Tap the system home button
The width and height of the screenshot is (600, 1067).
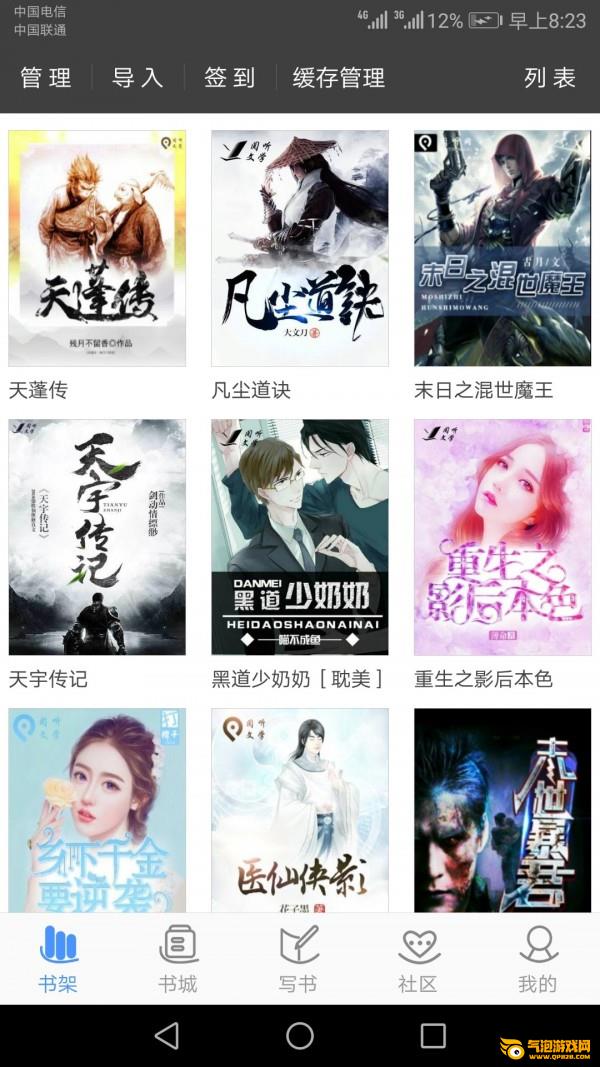(300, 1035)
